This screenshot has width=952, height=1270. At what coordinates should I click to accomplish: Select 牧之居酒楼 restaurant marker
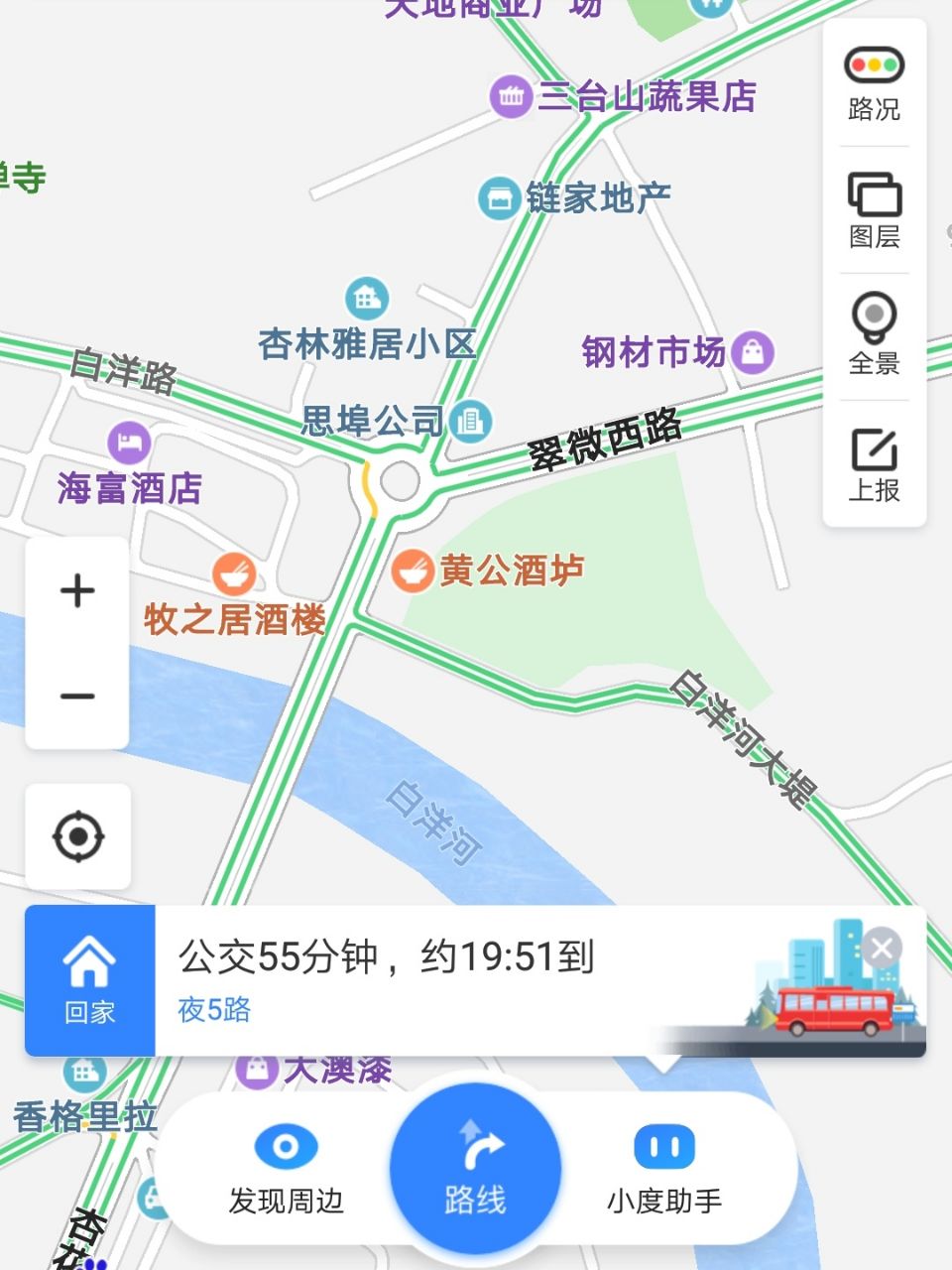coord(234,573)
